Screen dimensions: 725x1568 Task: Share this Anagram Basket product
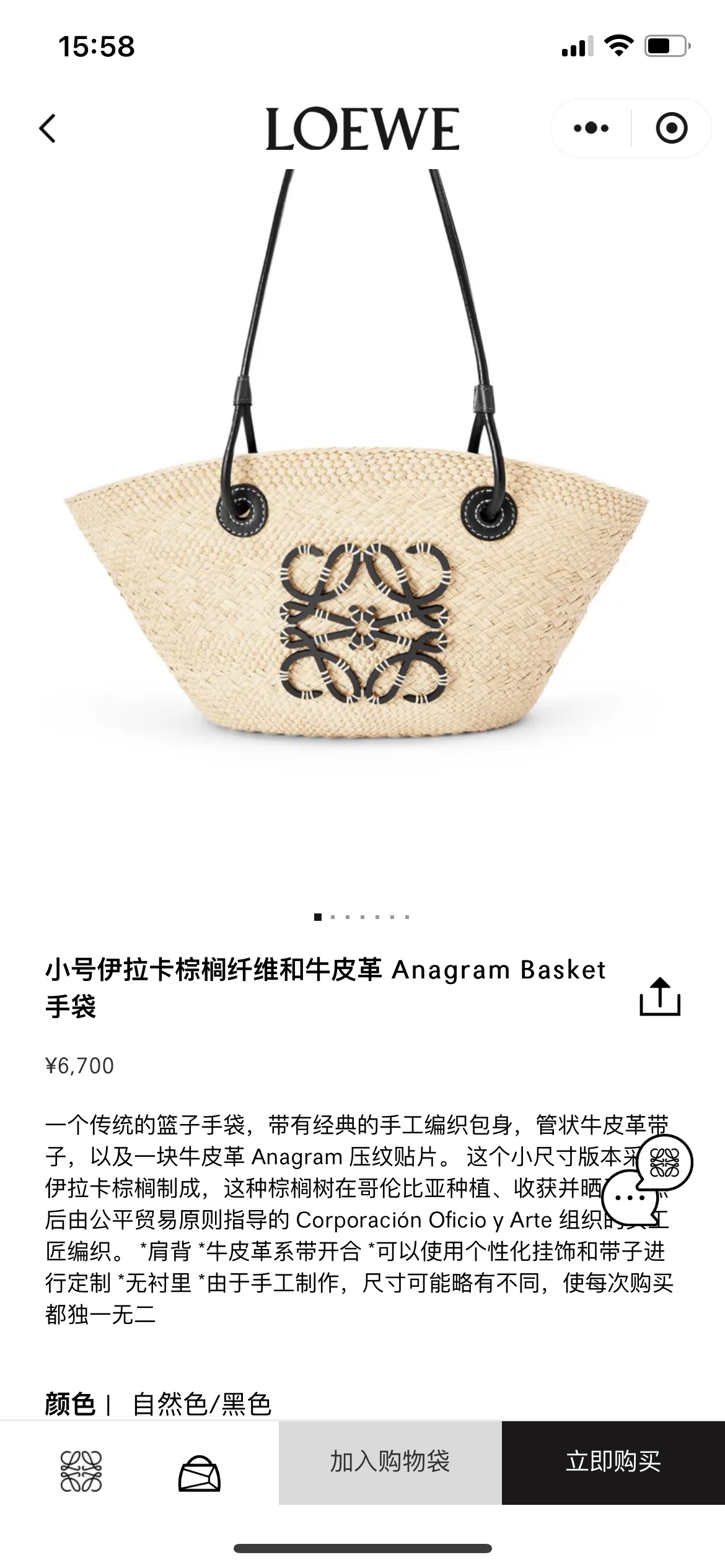(659, 996)
